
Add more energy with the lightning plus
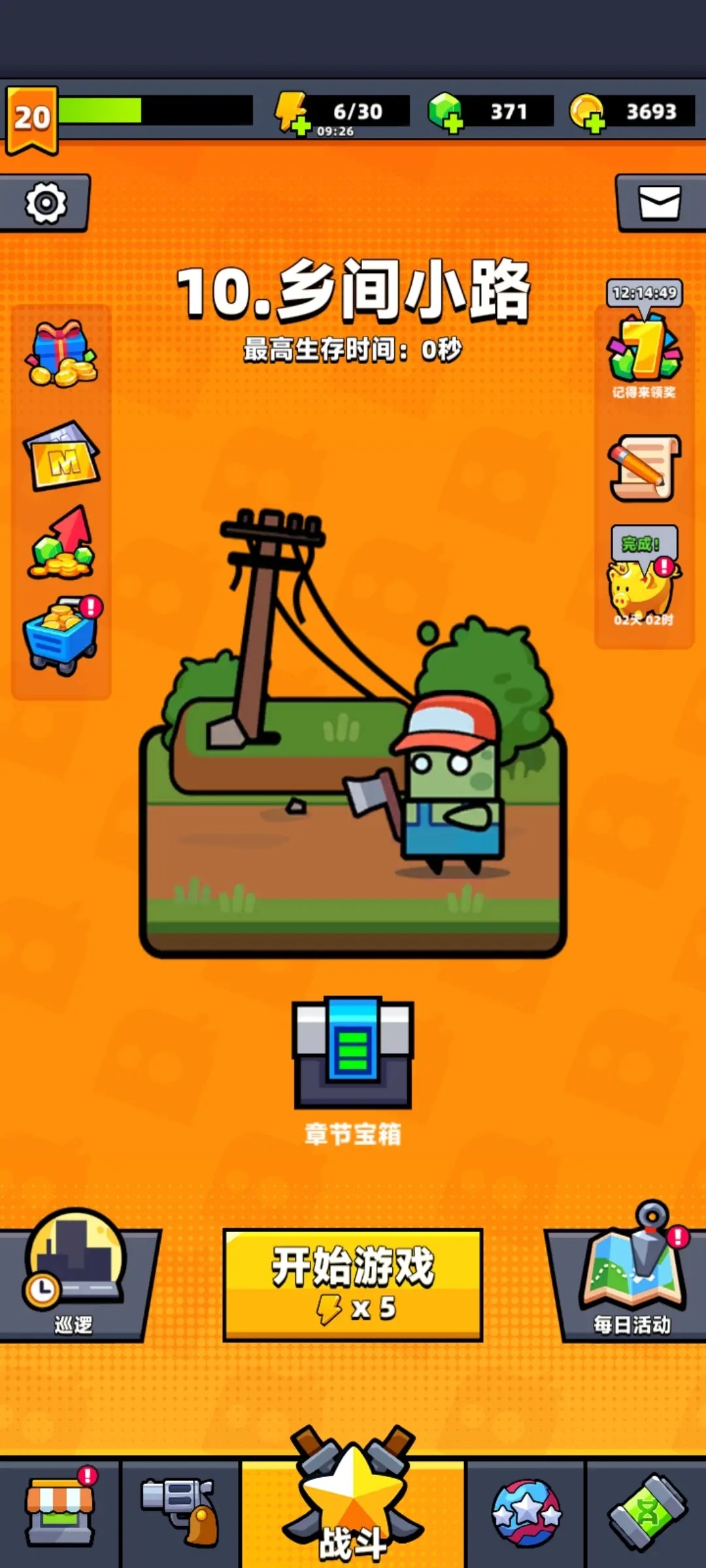pyautogui.click(x=292, y=114)
